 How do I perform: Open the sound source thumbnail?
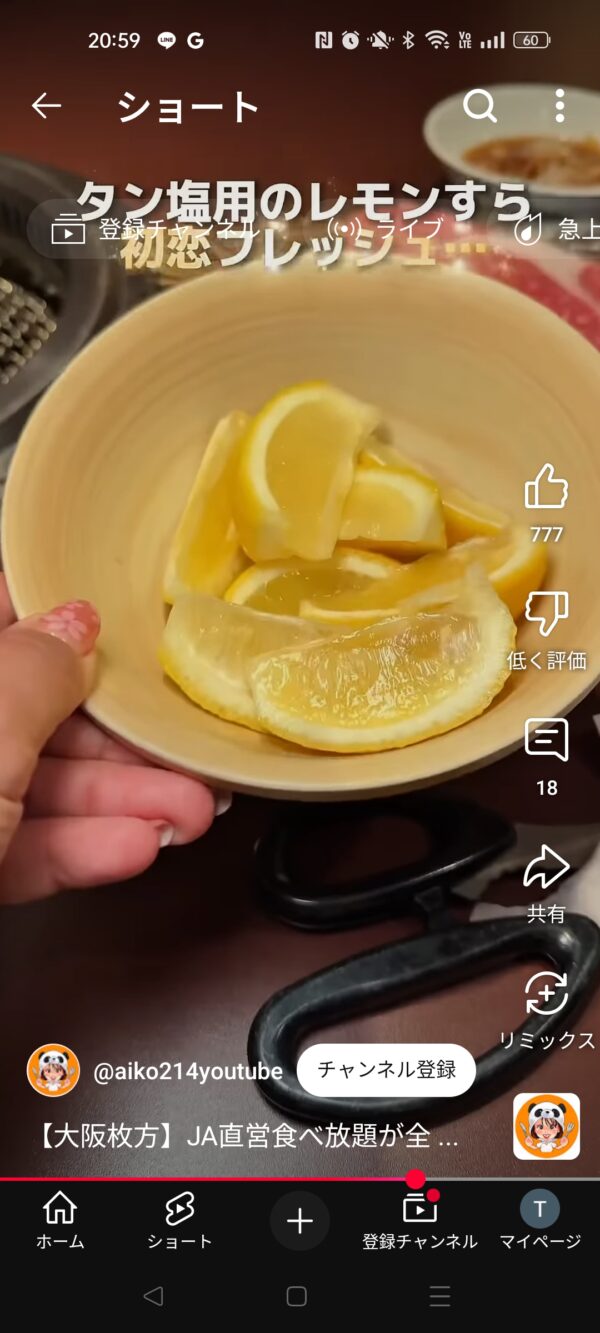click(546, 1126)
